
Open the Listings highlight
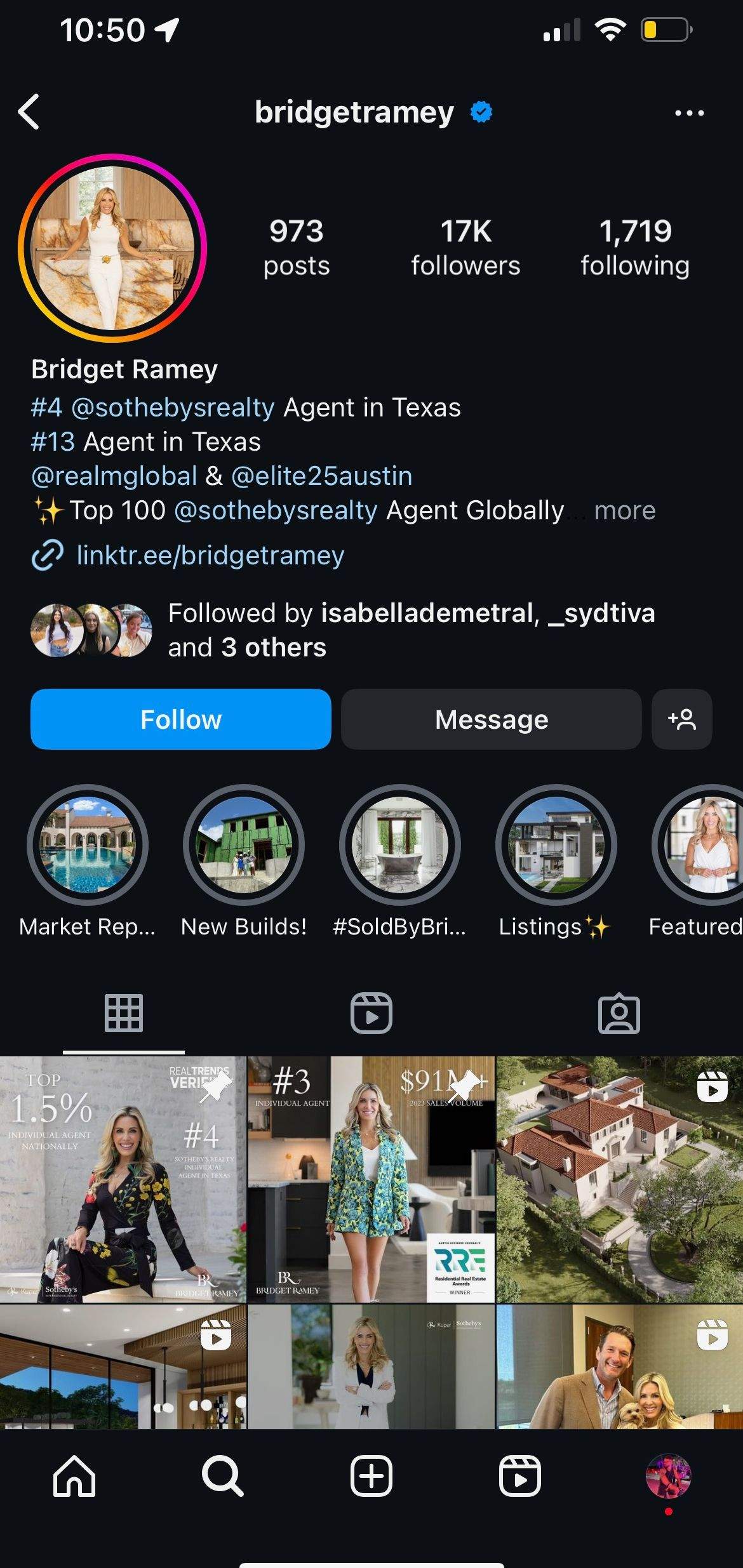[556, 845]
